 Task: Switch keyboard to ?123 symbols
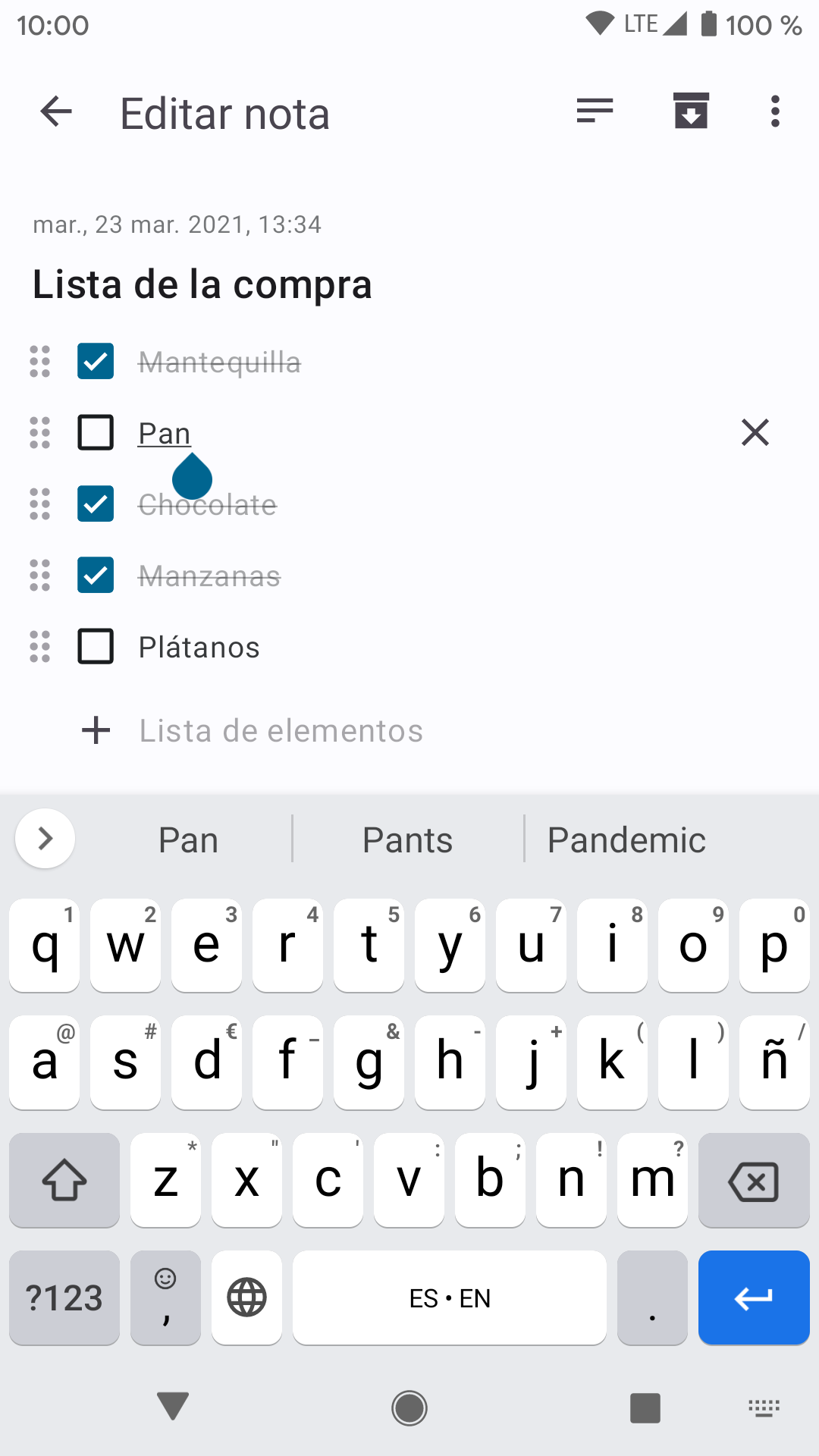pyautogui.click(x=64, y=1298)
